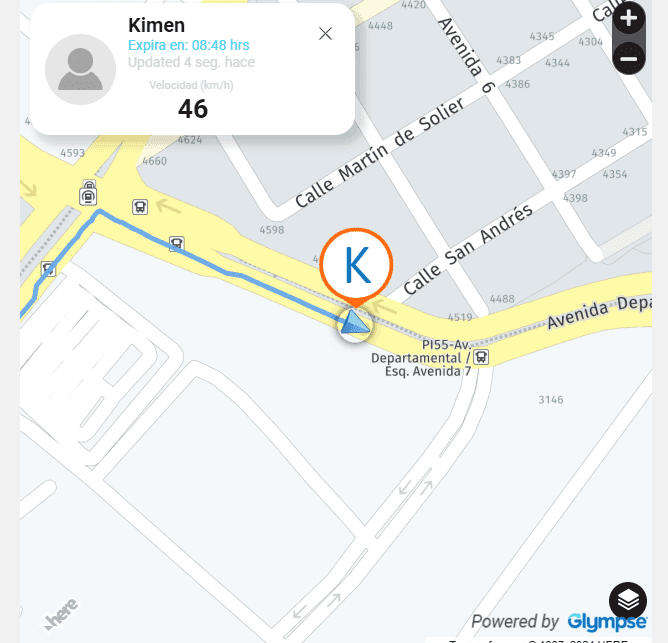Close the Kimen info card
Screen dimensions: 668x643
pos(325,34)
